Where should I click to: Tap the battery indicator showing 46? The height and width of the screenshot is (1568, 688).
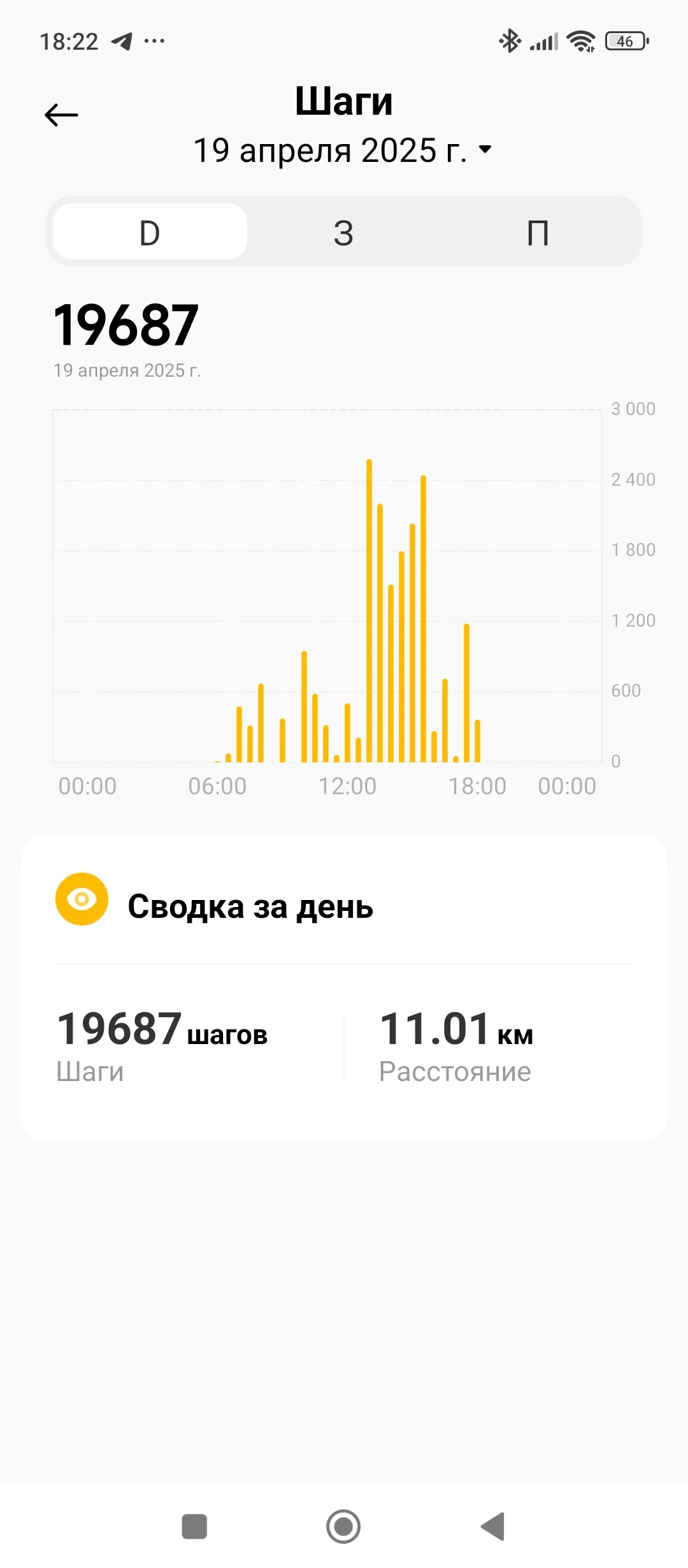[x=623, y=41]
